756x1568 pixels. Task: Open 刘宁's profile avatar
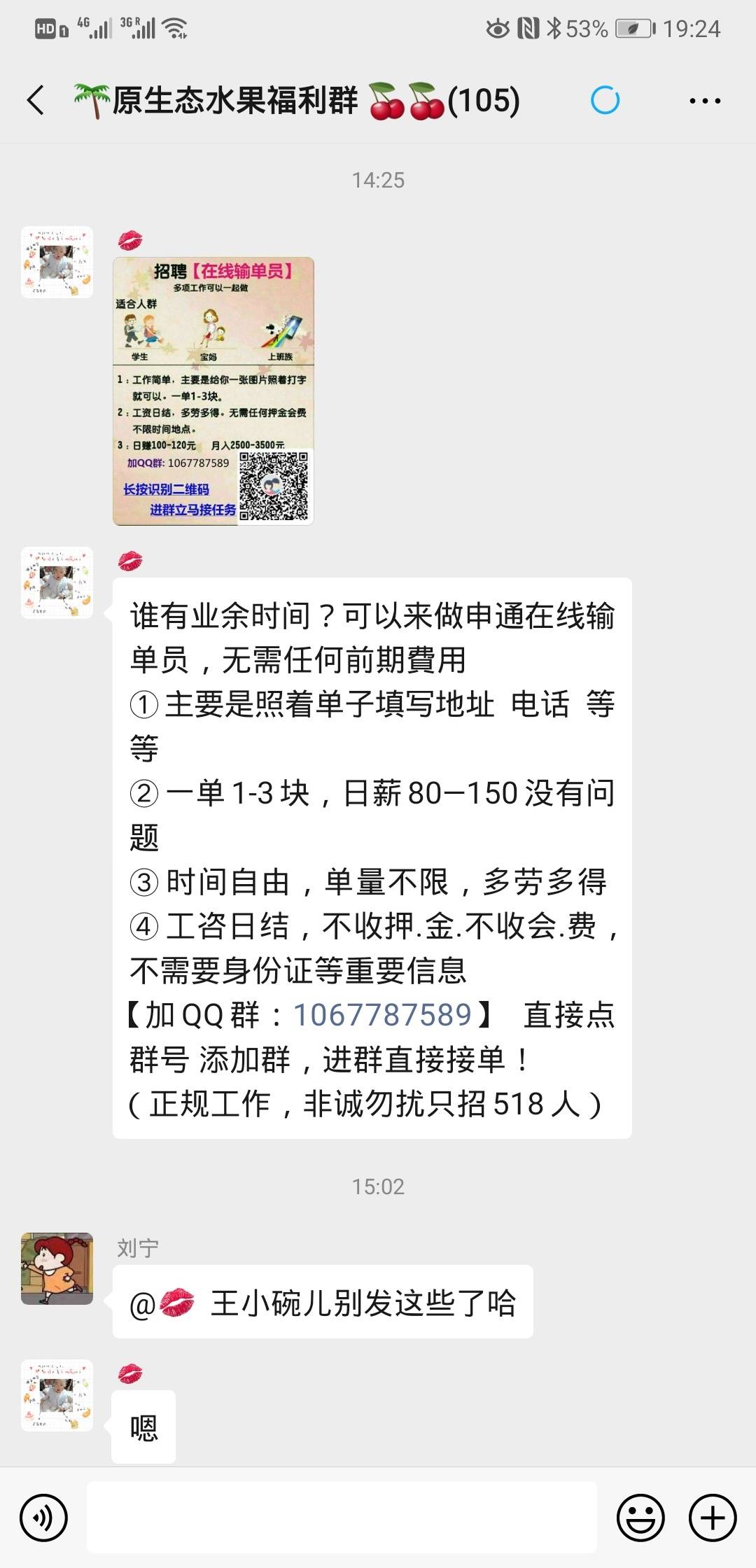(57, 1268)
